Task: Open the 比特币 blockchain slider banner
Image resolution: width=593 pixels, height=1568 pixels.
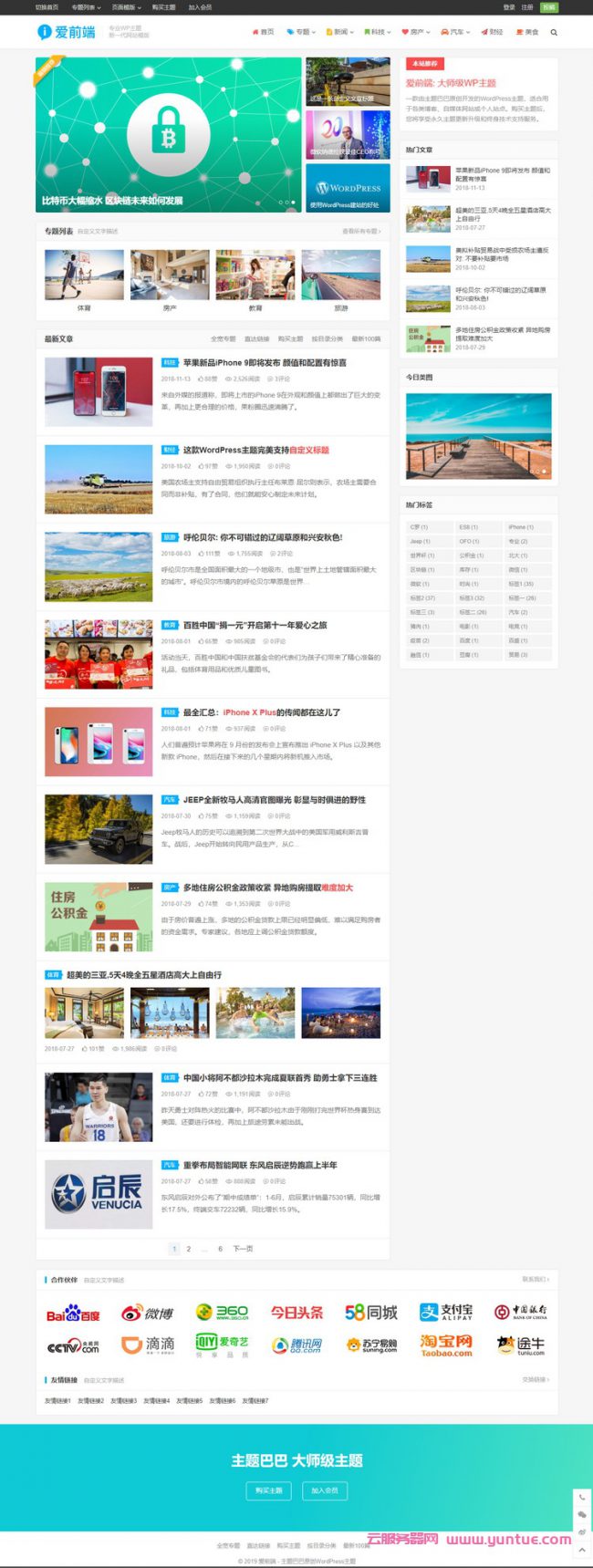Action: pyautogui.click(x=168, y=135)
